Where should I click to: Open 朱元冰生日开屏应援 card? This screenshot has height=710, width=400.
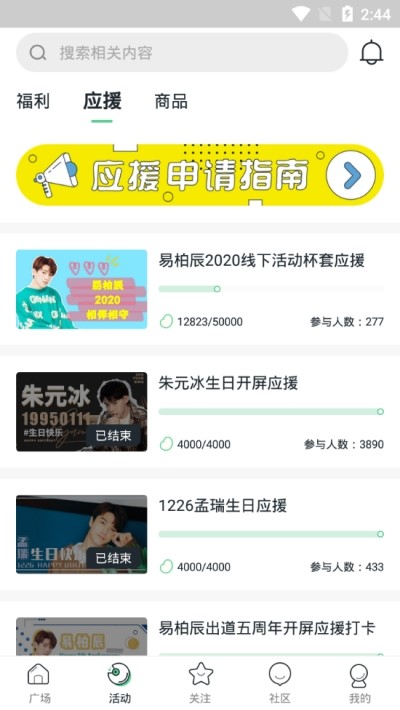200,412
